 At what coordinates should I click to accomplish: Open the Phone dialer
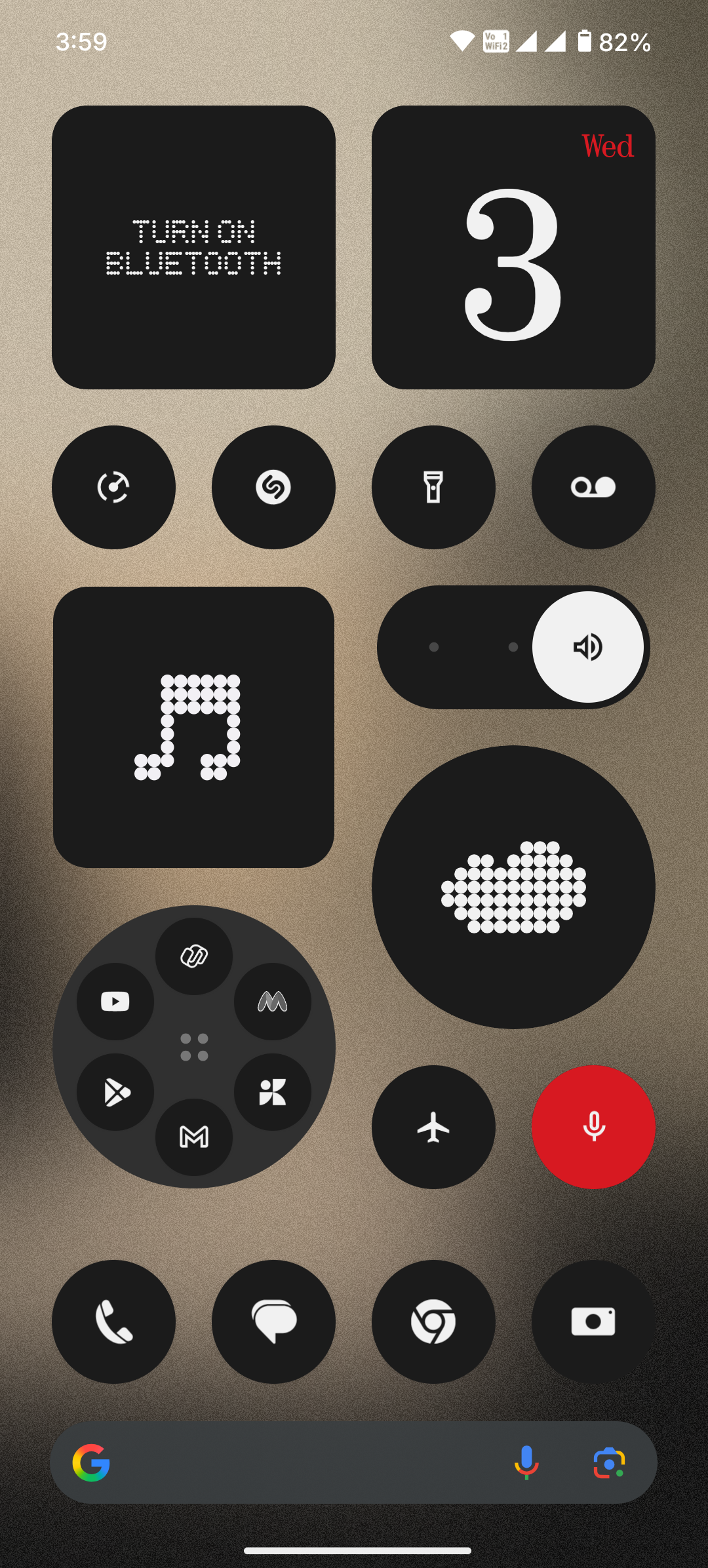coord(113,1322)
